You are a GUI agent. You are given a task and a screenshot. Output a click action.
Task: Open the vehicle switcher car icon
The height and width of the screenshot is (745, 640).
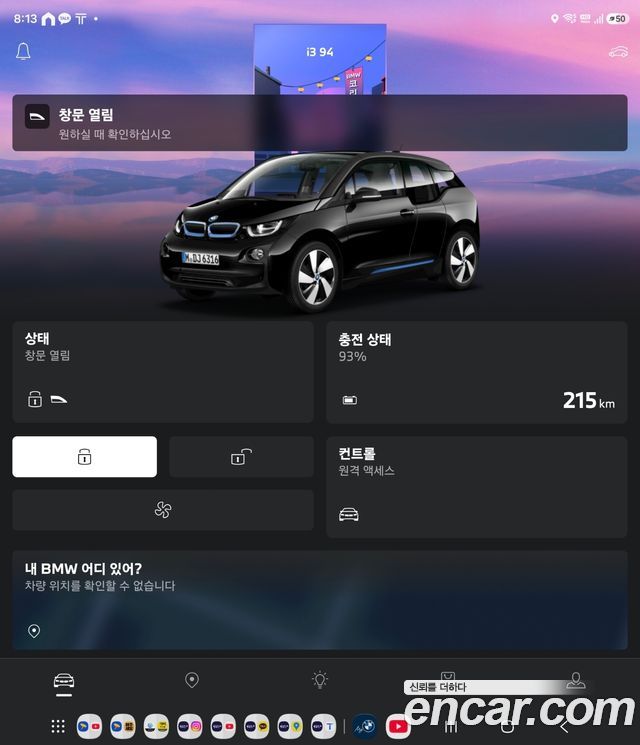618,52
